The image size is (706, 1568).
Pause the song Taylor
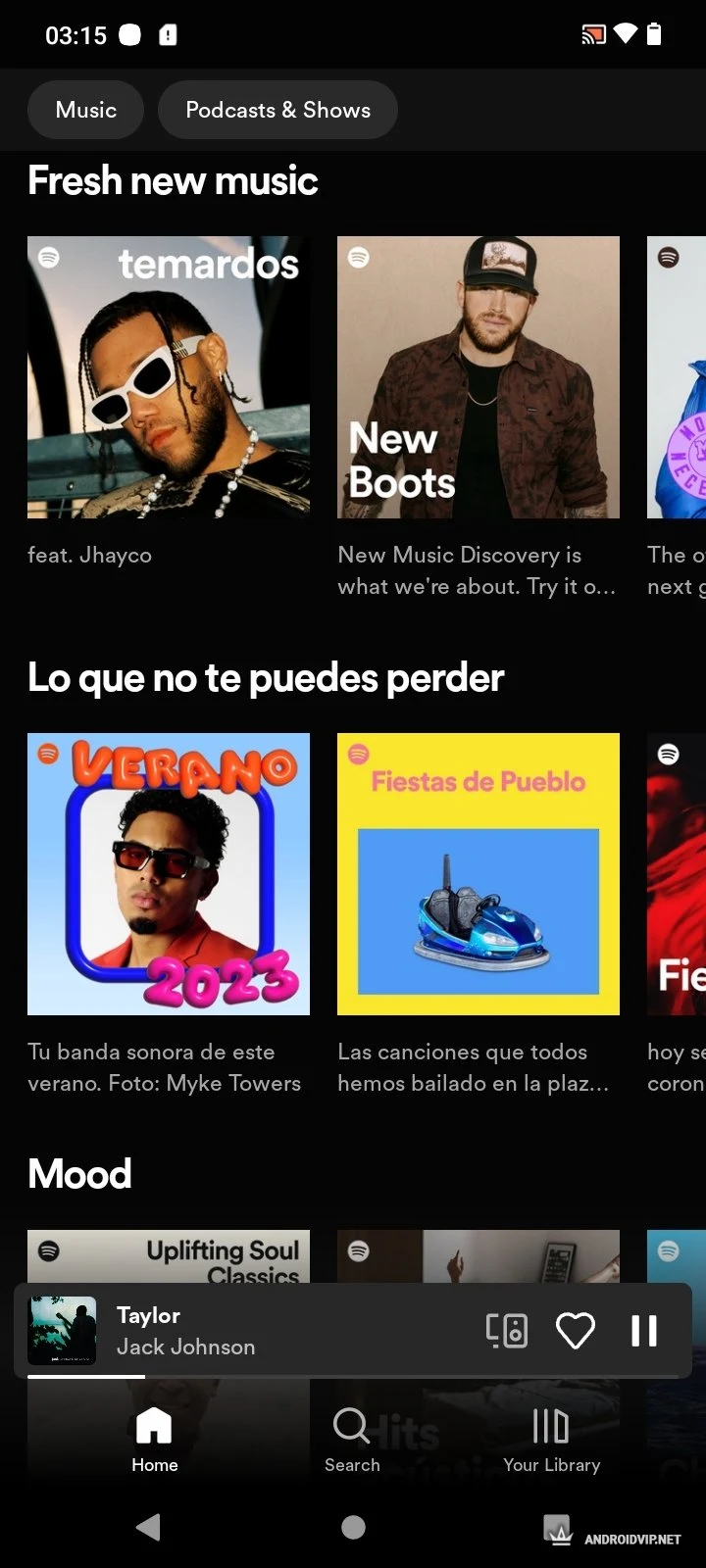[643, 1331]
